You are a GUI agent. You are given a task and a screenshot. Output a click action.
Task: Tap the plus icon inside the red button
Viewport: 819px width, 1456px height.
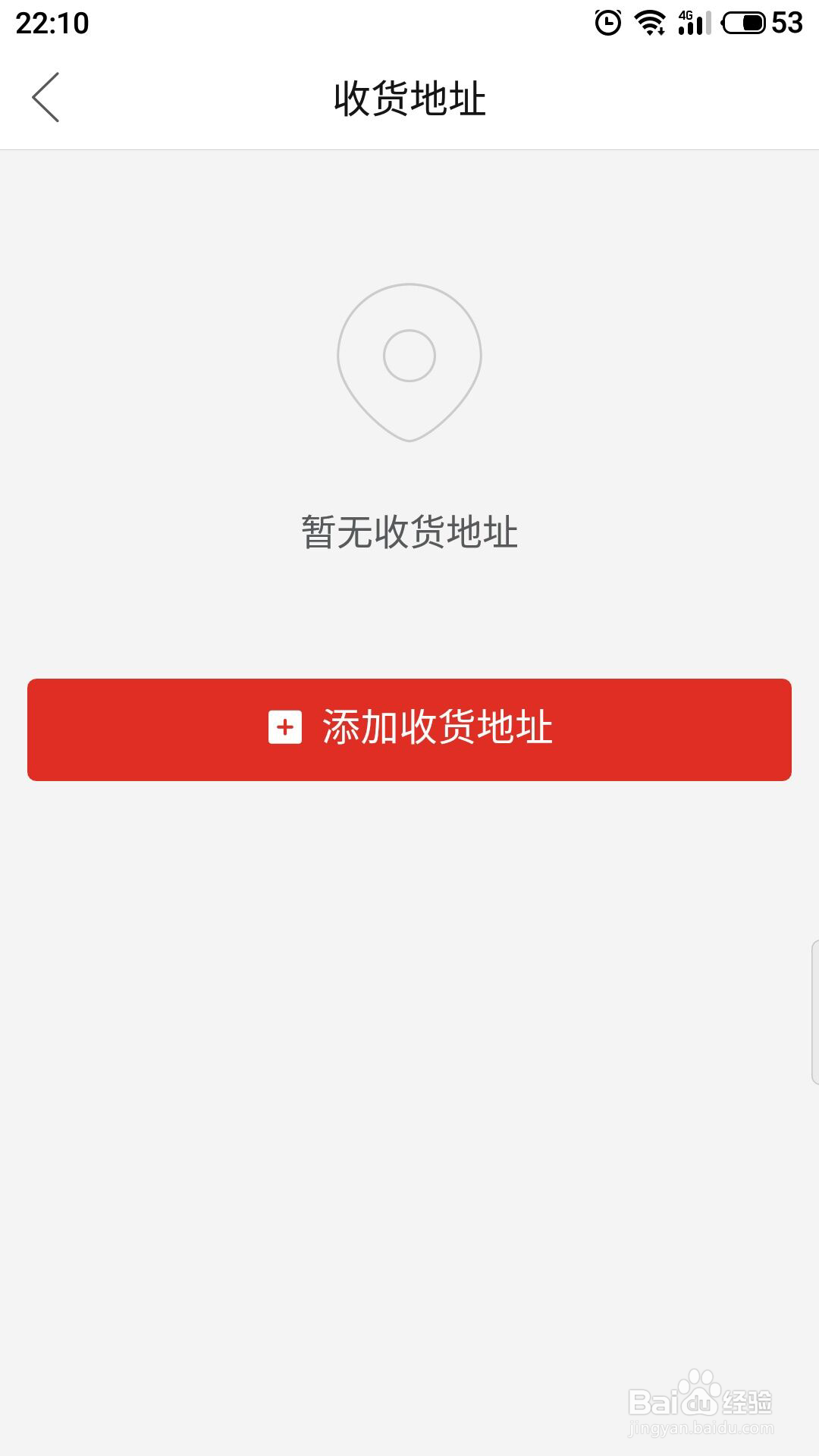(284, 727)
